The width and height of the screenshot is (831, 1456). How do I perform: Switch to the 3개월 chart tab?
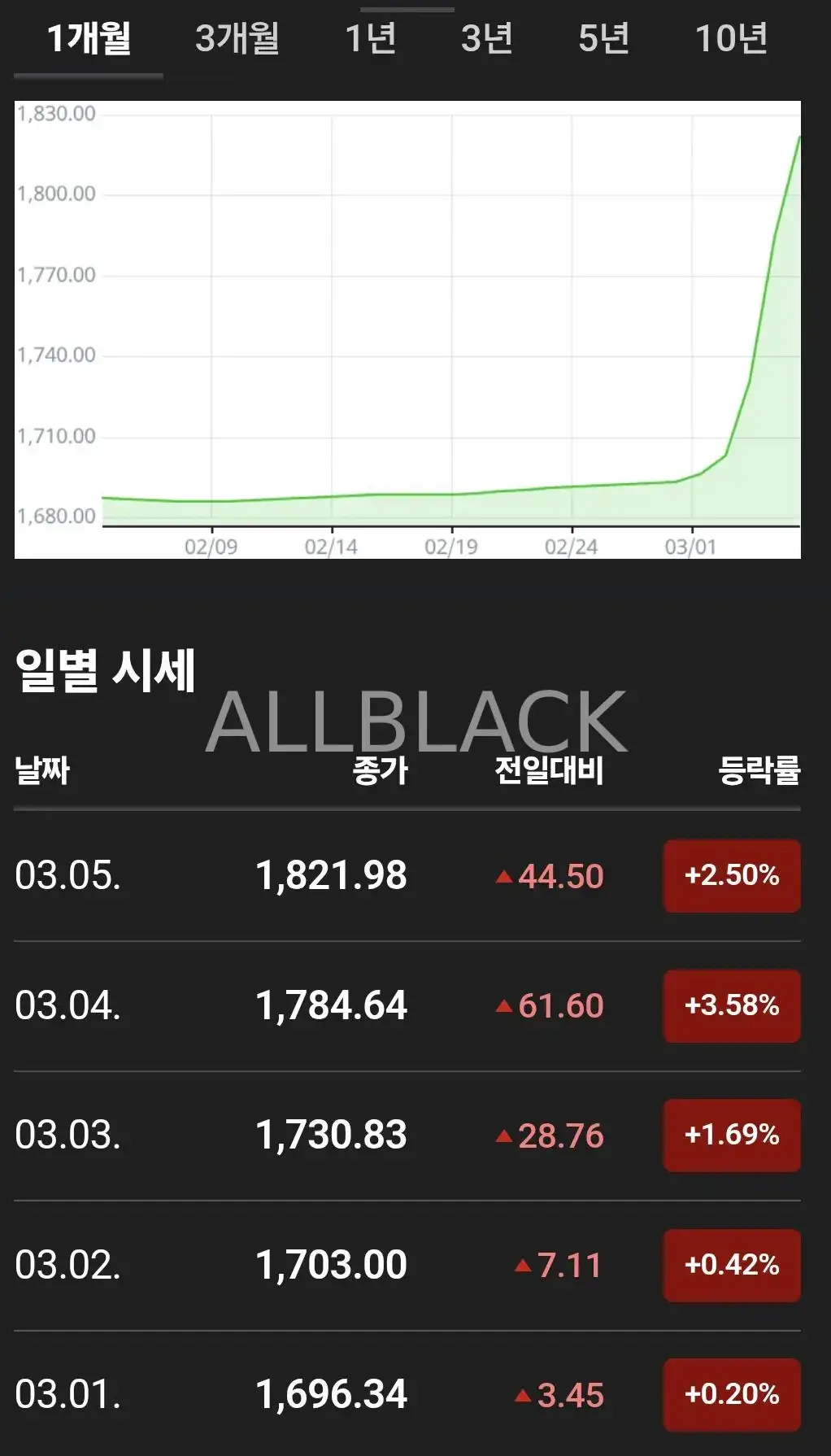(237, 38)
